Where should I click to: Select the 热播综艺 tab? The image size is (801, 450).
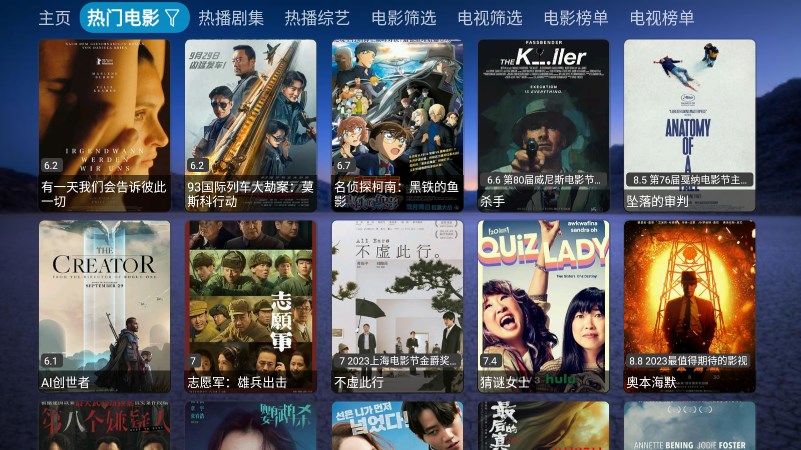317,18
